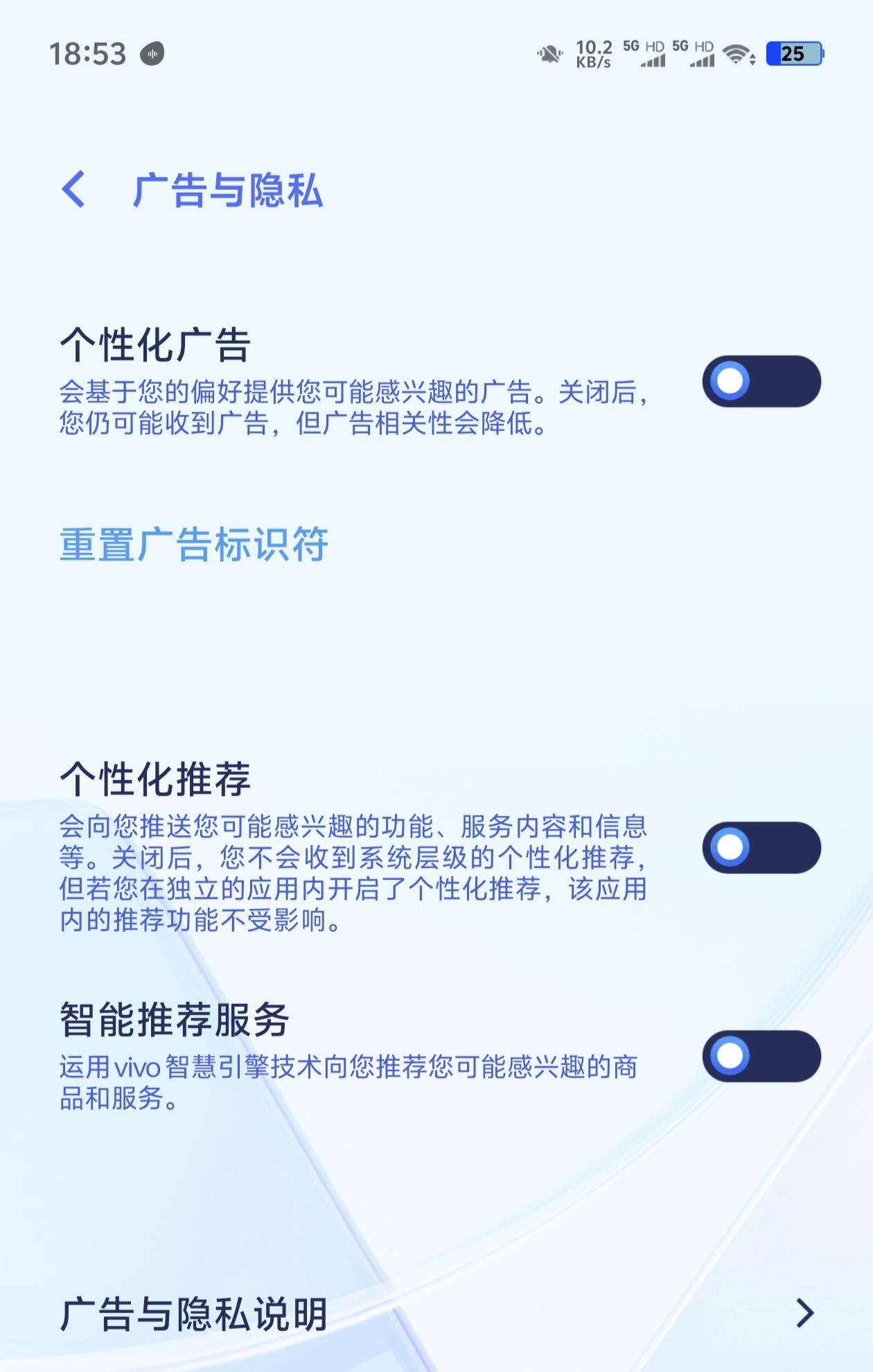
Task: Go back from 广告与隐私 page
Action: pos(74,189)
